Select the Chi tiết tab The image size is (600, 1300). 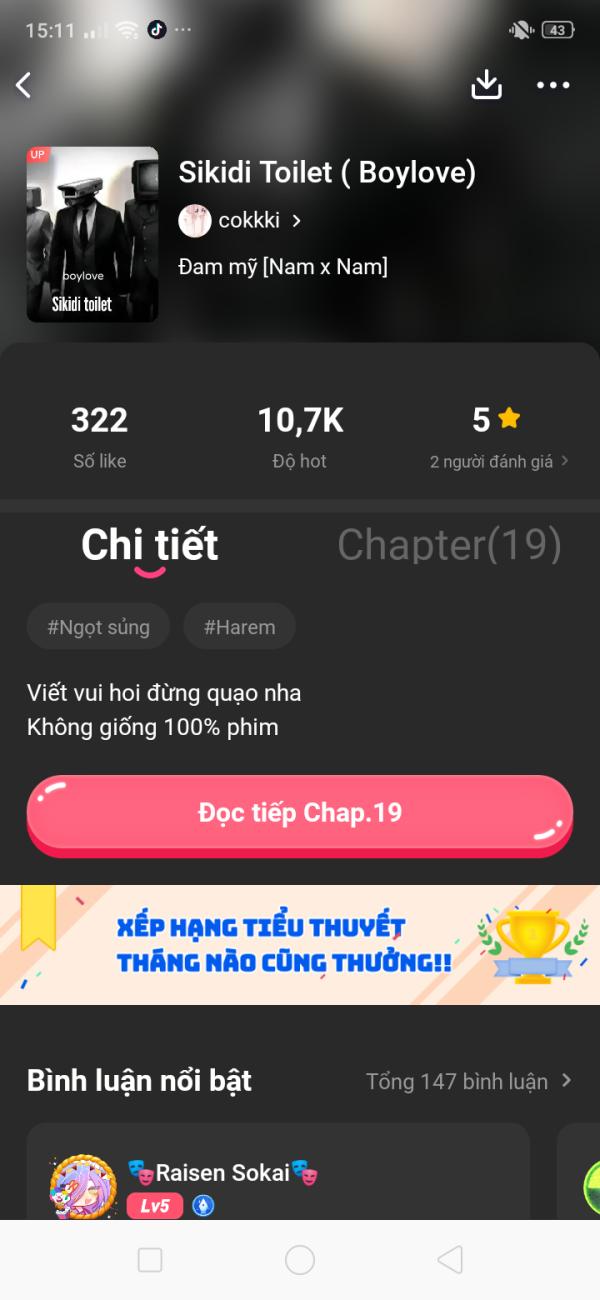point(150,545)
